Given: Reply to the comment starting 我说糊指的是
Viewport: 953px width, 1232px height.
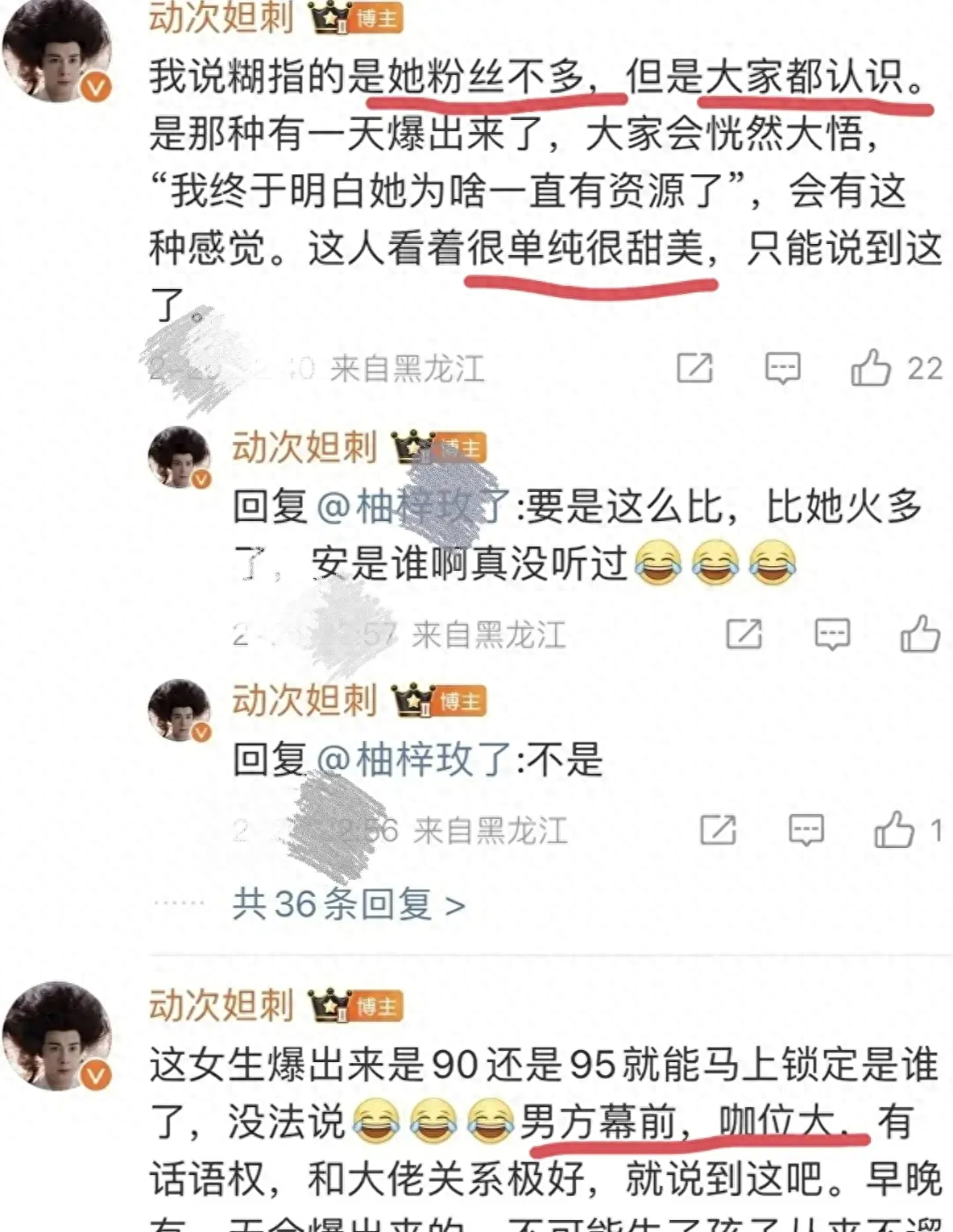Looking at the screenshot, I should 782,369.
